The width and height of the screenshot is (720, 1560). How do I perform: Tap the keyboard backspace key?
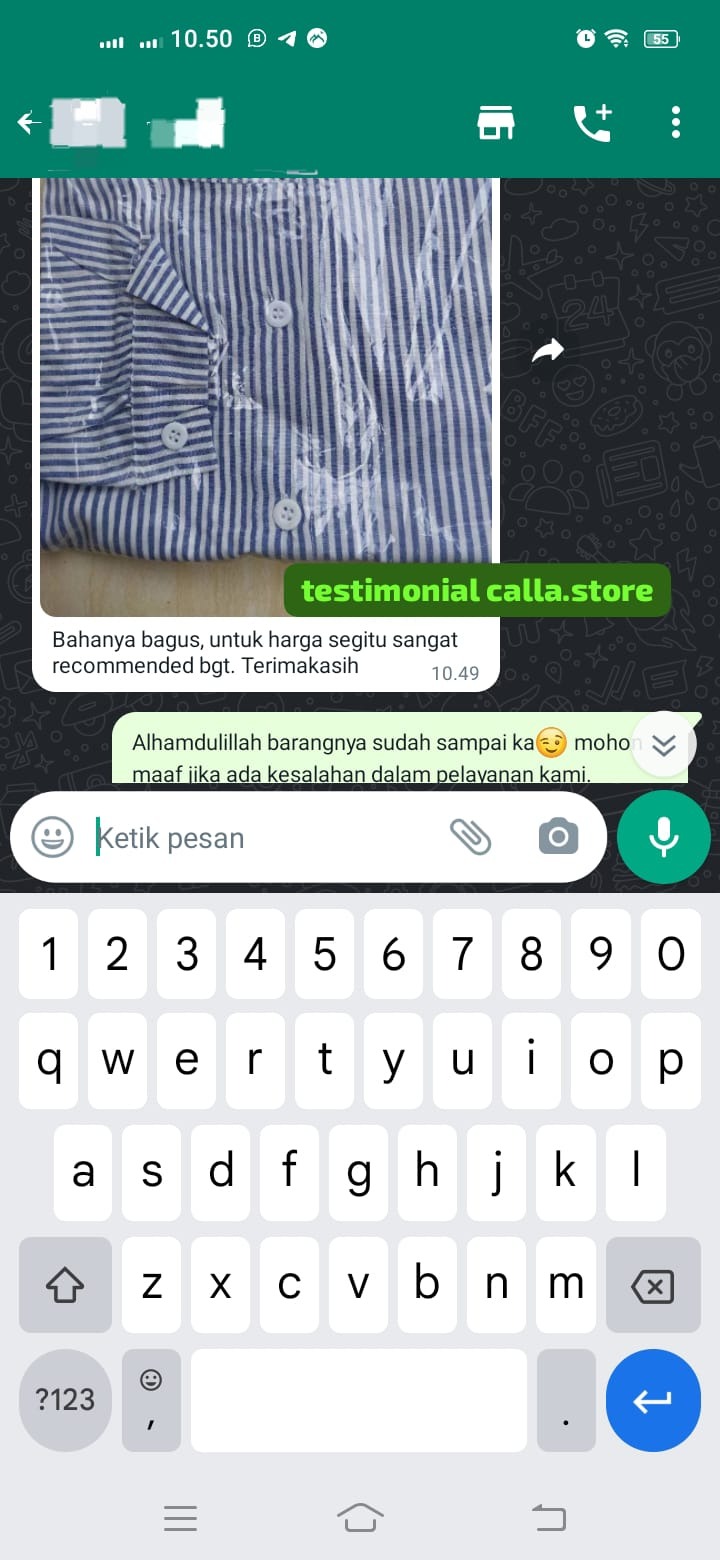point(653,1285)
